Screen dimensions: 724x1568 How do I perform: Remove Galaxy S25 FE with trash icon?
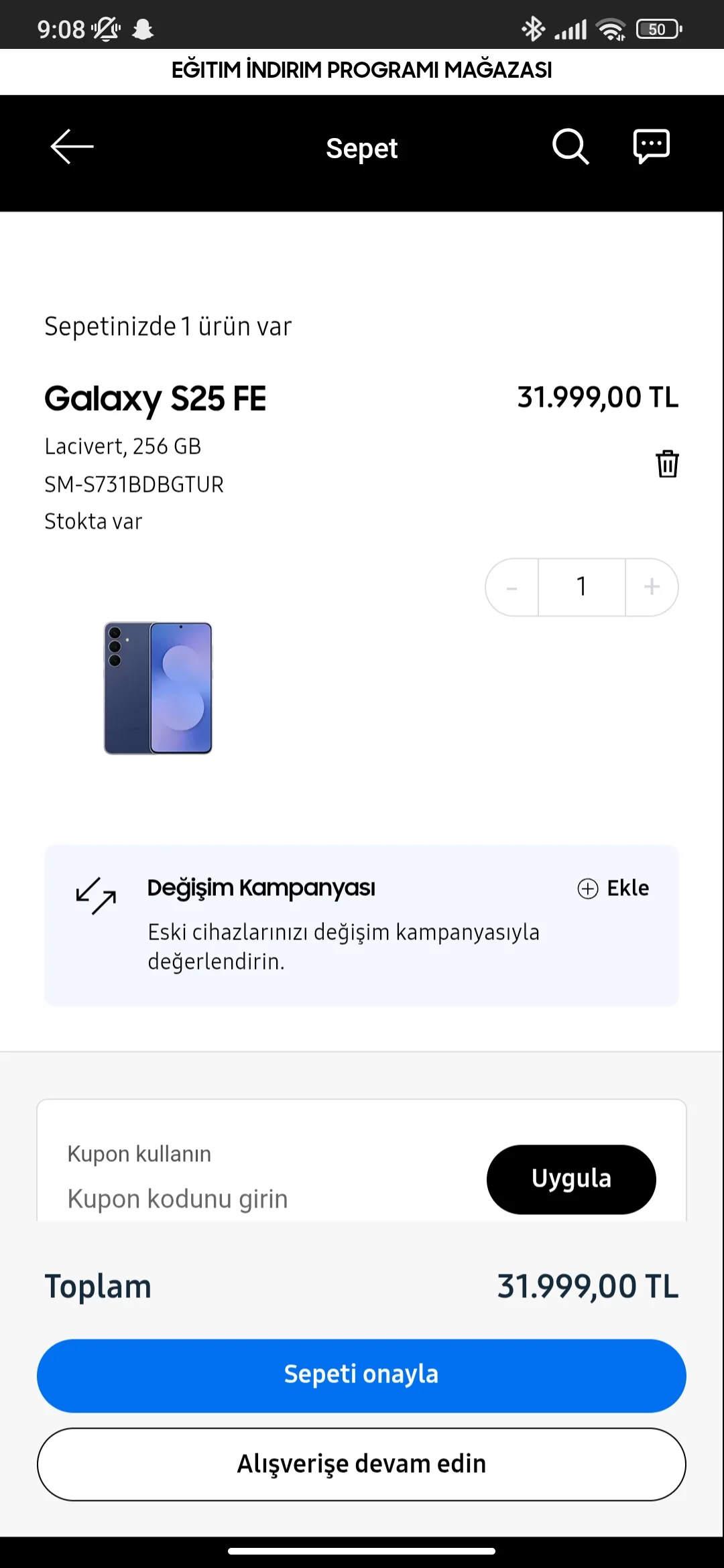tap(667, 464)
